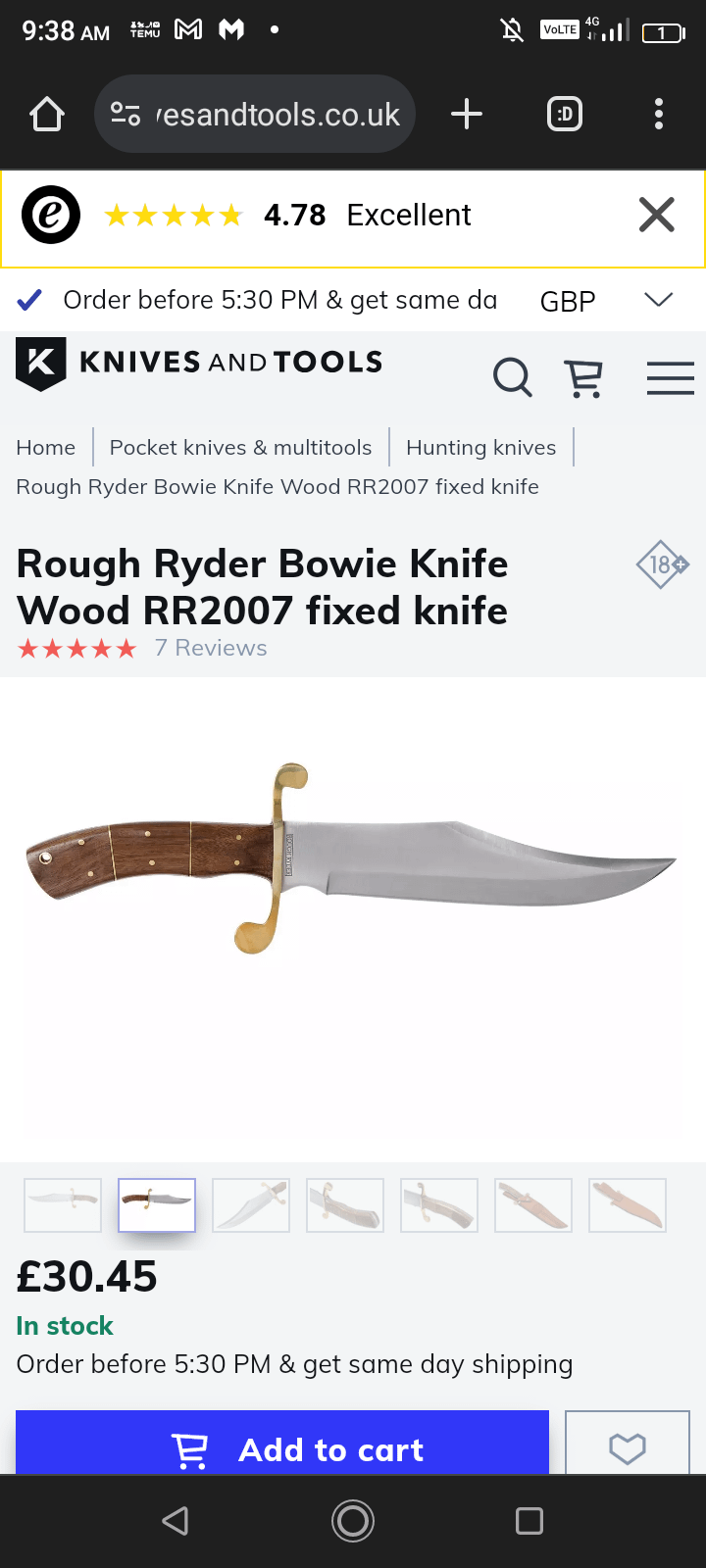Go to the browser home page
The height and width of the screenshot is (1568, 706).
47,115
